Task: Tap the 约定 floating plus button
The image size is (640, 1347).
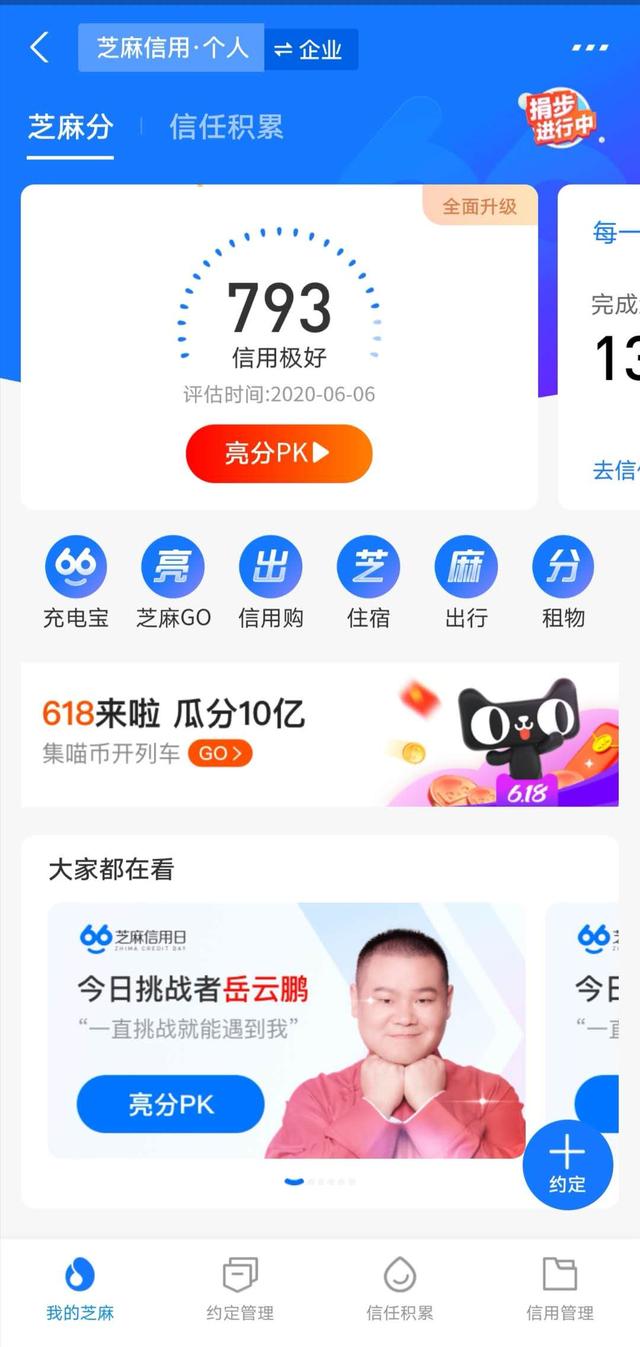Action: (567, 1164)
